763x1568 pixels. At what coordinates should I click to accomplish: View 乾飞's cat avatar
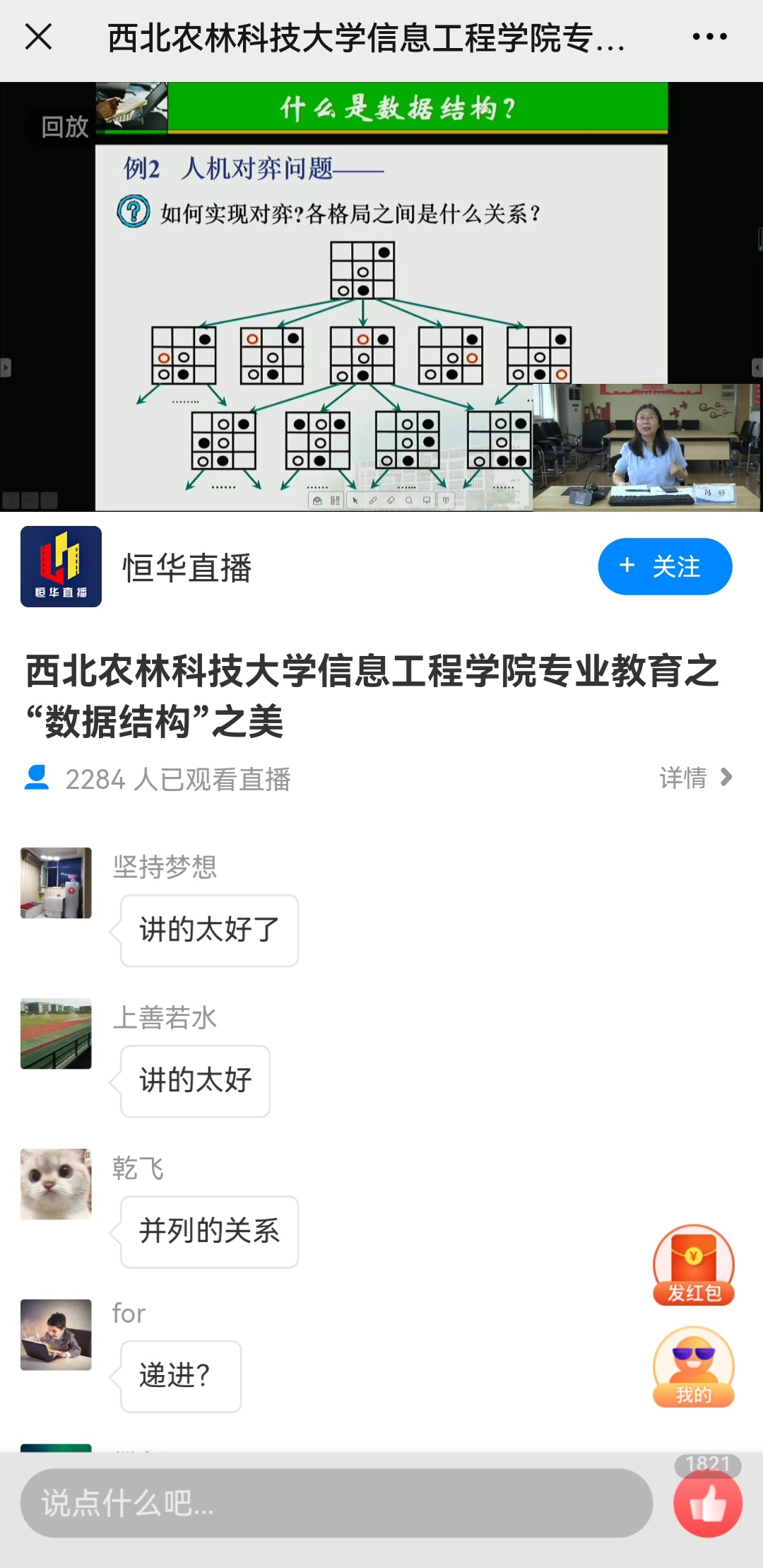57,1184
